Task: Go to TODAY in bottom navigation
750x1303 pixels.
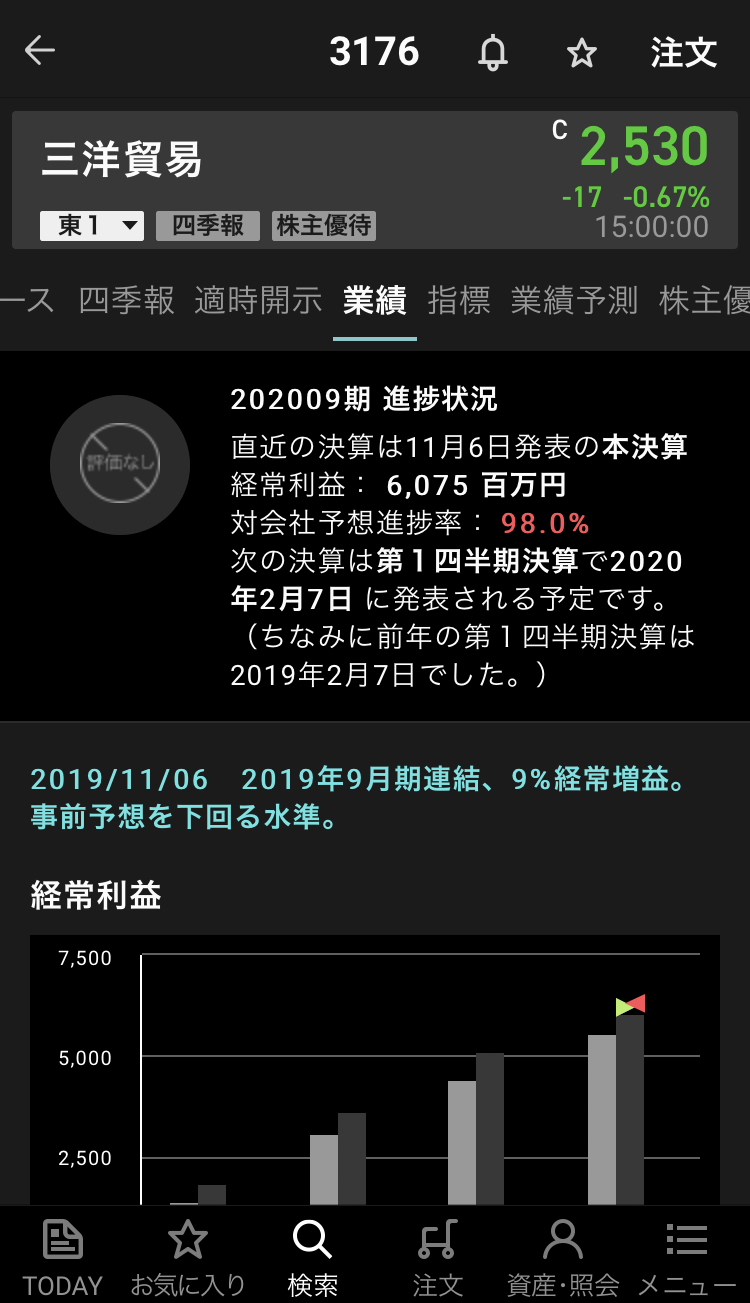Action: (x=63, y=1257)
